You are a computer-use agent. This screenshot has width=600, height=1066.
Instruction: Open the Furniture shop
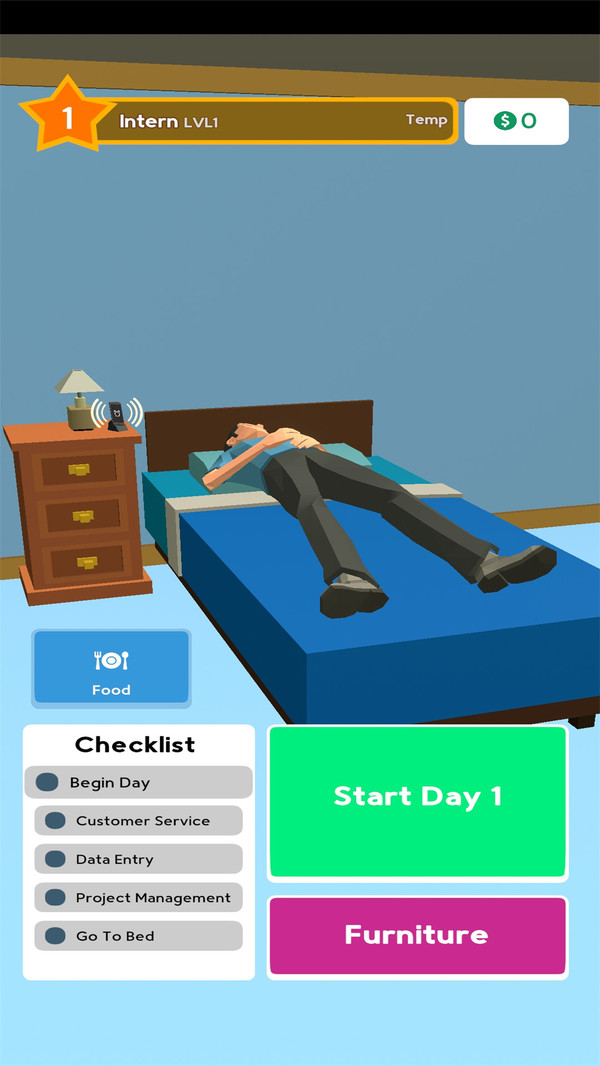point(417,936)
